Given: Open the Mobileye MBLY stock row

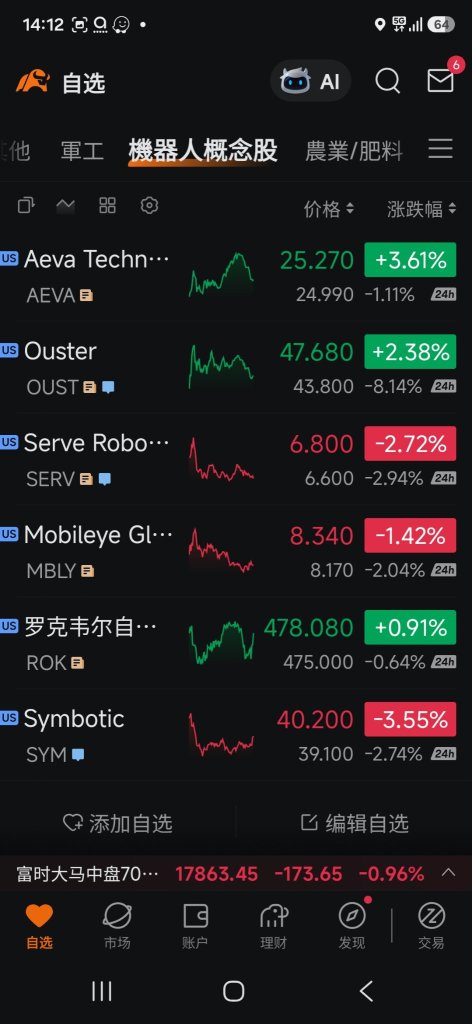Looking at the screenshot, I should point(236,552).
